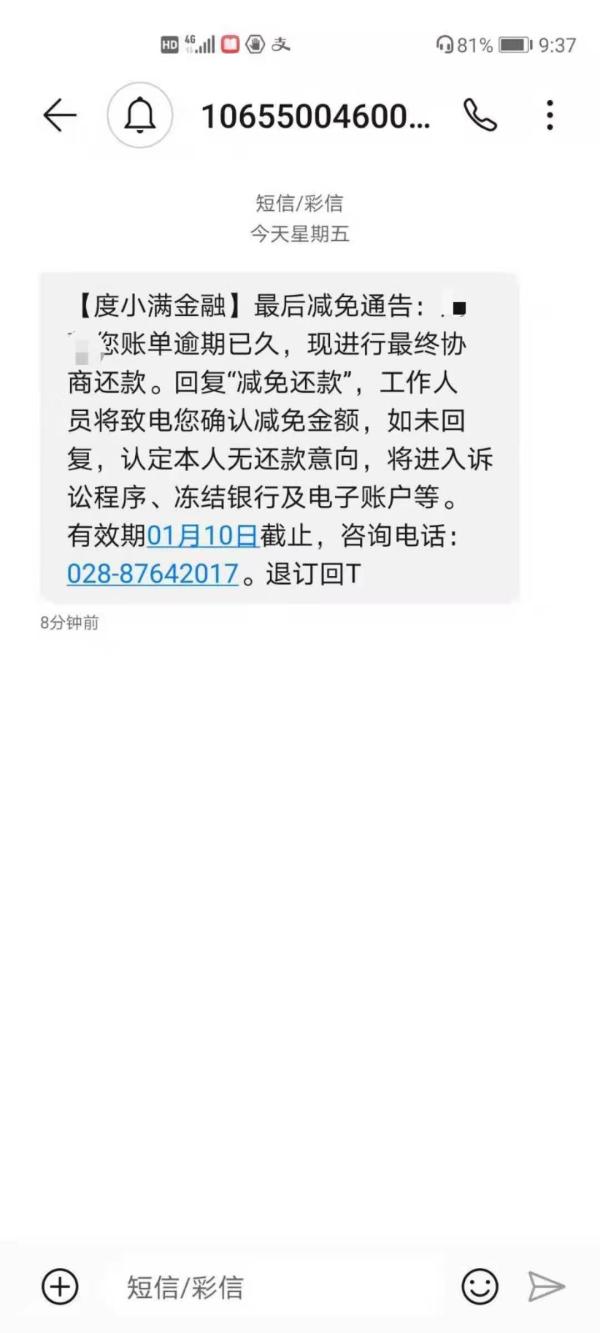Open the 01月10日 date link
Screen dimensions: 600x1333
pos(203,536)
